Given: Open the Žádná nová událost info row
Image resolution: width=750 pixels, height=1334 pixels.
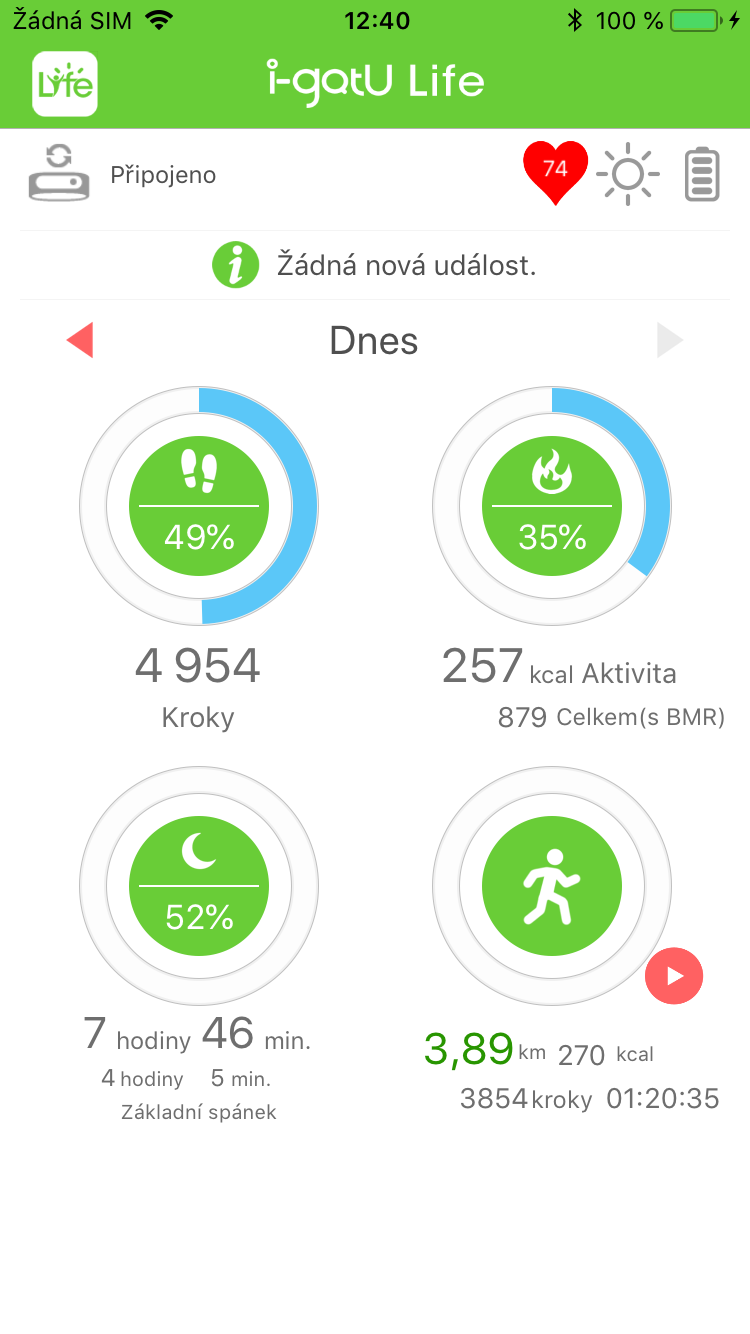Looking at the screenshot, I should click(374, 266).
